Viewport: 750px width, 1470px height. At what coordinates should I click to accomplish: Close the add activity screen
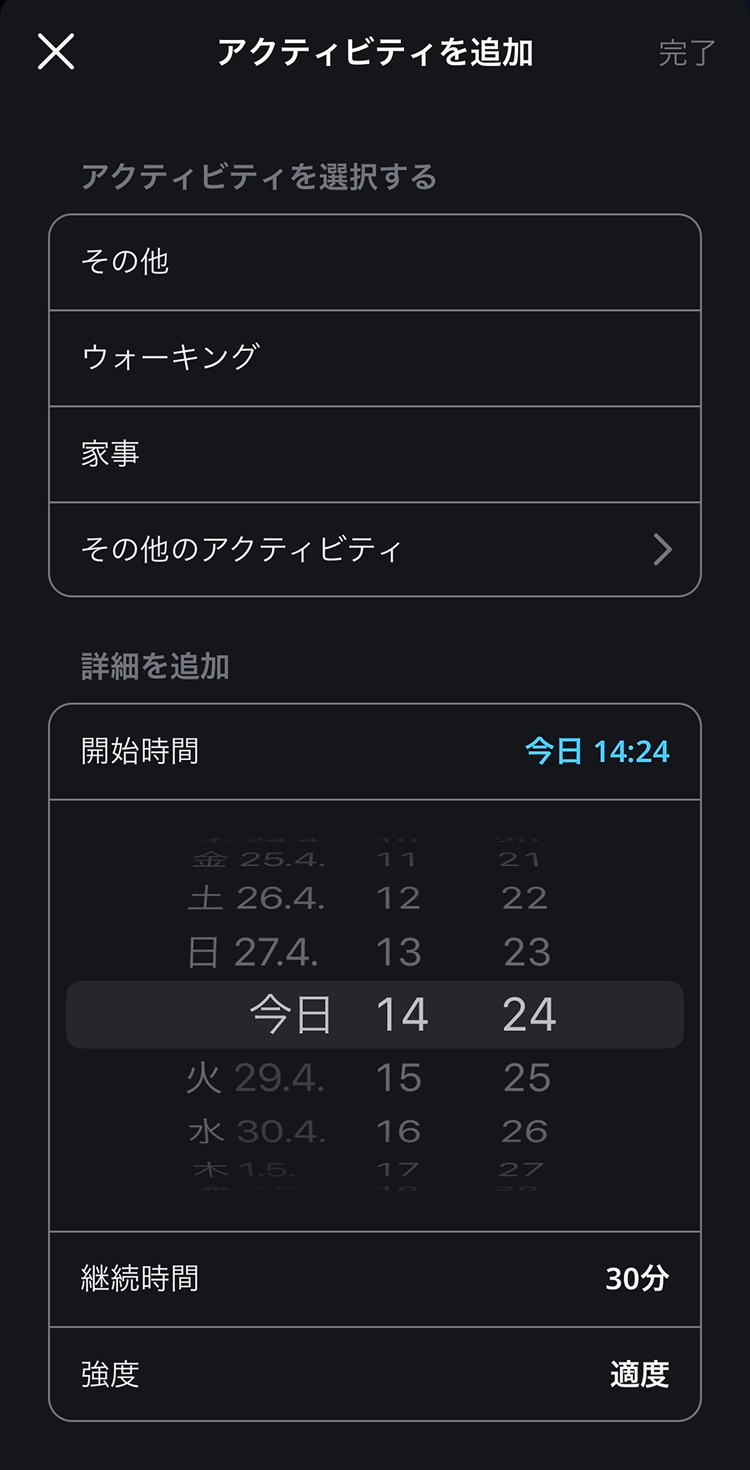pyautogui.click(x=56, y=52)
